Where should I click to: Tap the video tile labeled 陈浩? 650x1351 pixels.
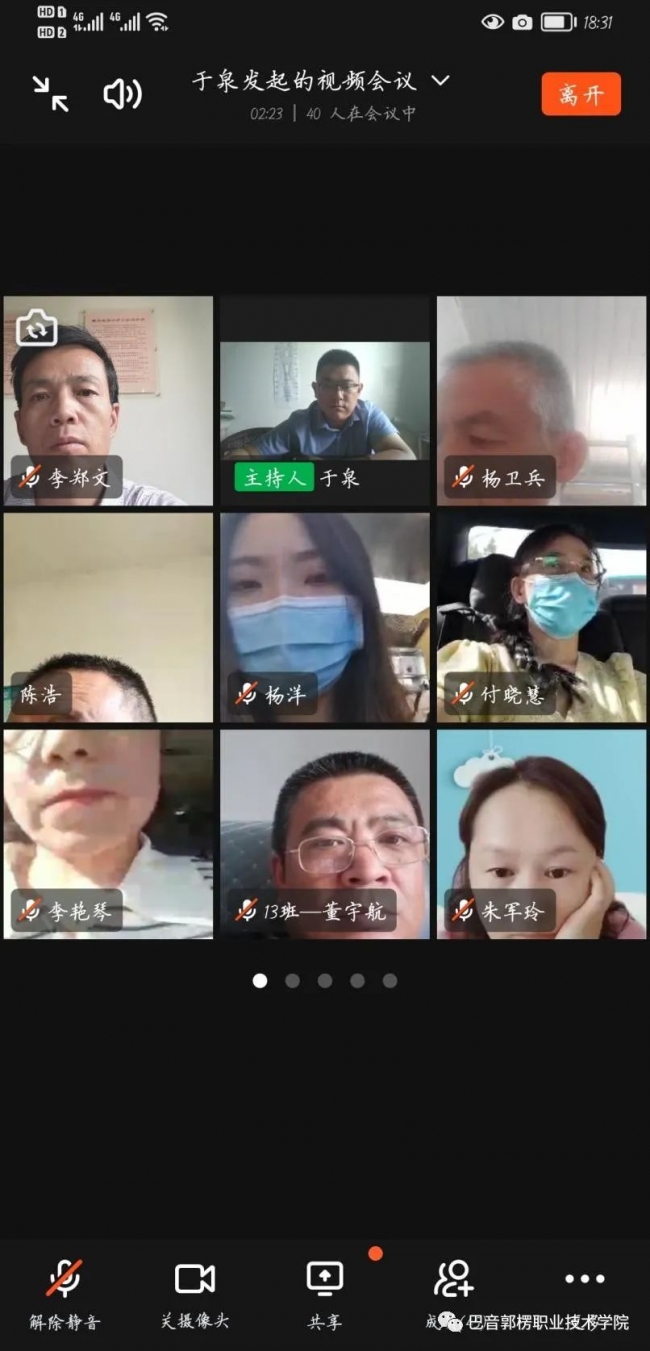[108, 617]
